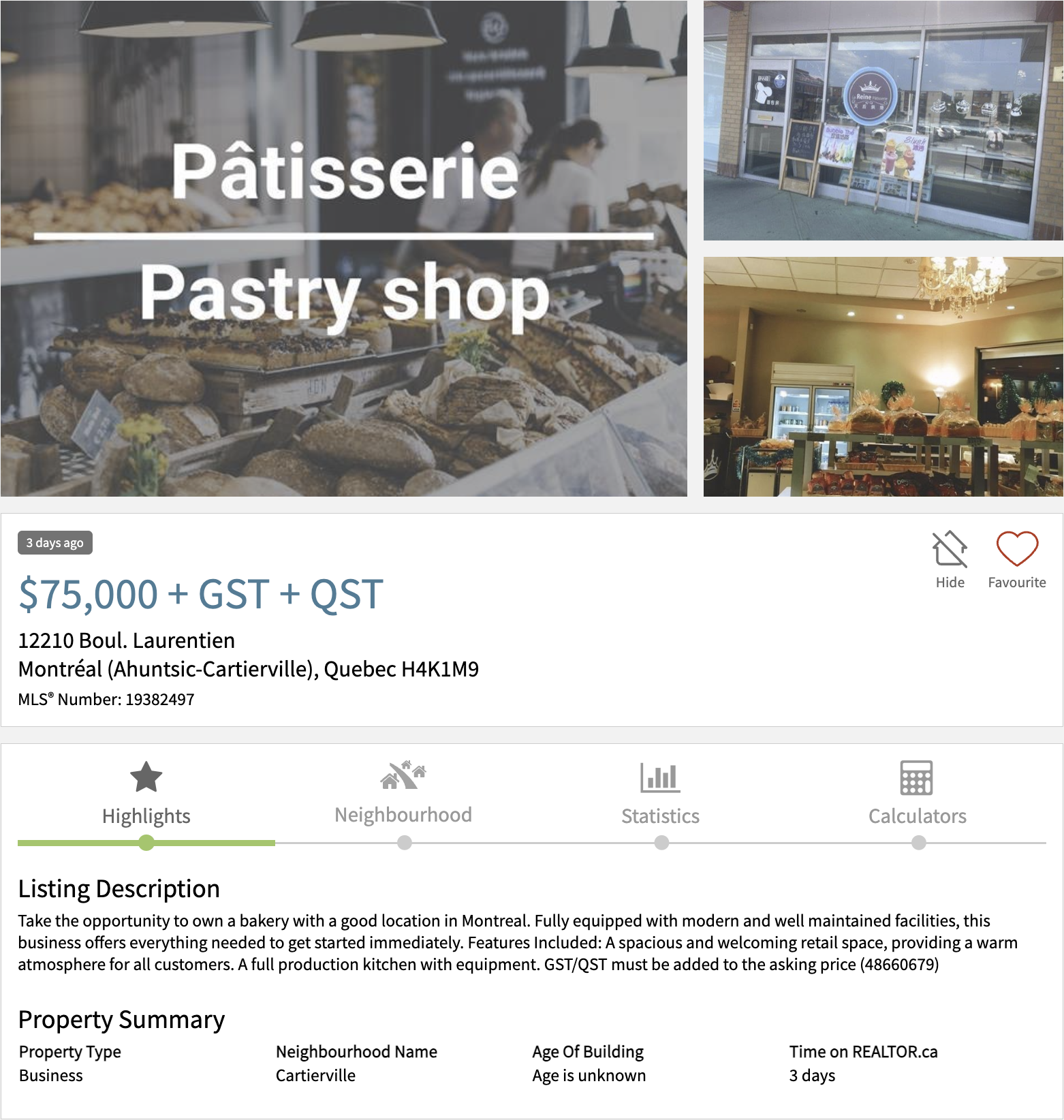View the storefront exterior photo
Viewport: 1064px width, 1120px height.
883,121
